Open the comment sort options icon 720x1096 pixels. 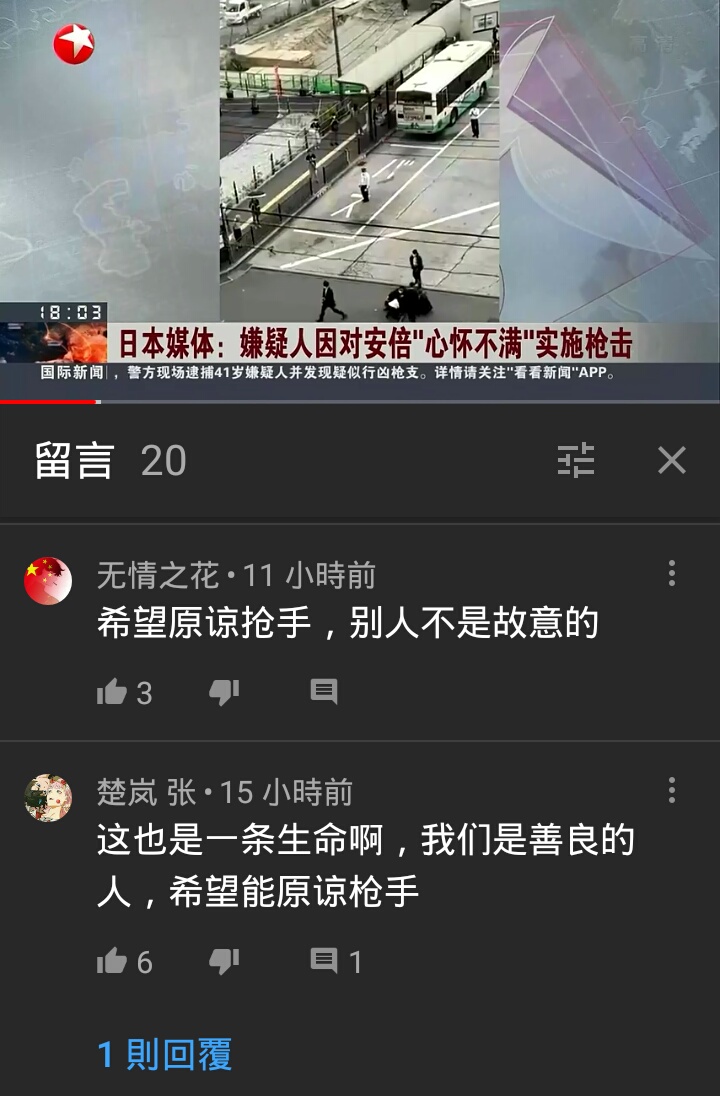pos(576,460)
